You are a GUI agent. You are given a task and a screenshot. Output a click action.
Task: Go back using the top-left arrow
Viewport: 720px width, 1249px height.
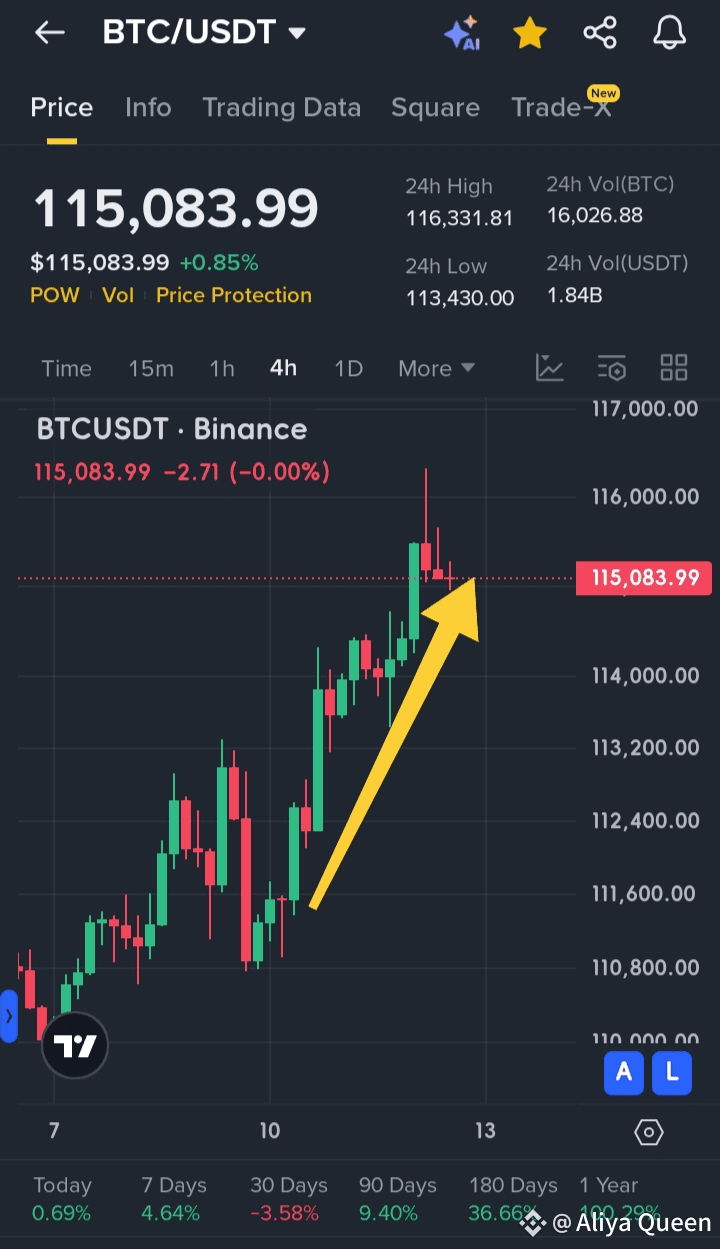pos(49,33)
